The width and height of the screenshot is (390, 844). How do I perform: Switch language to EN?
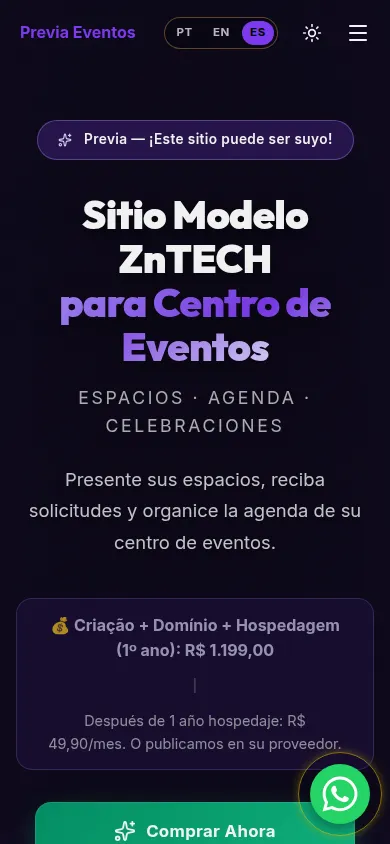click(x=221, y=33)
